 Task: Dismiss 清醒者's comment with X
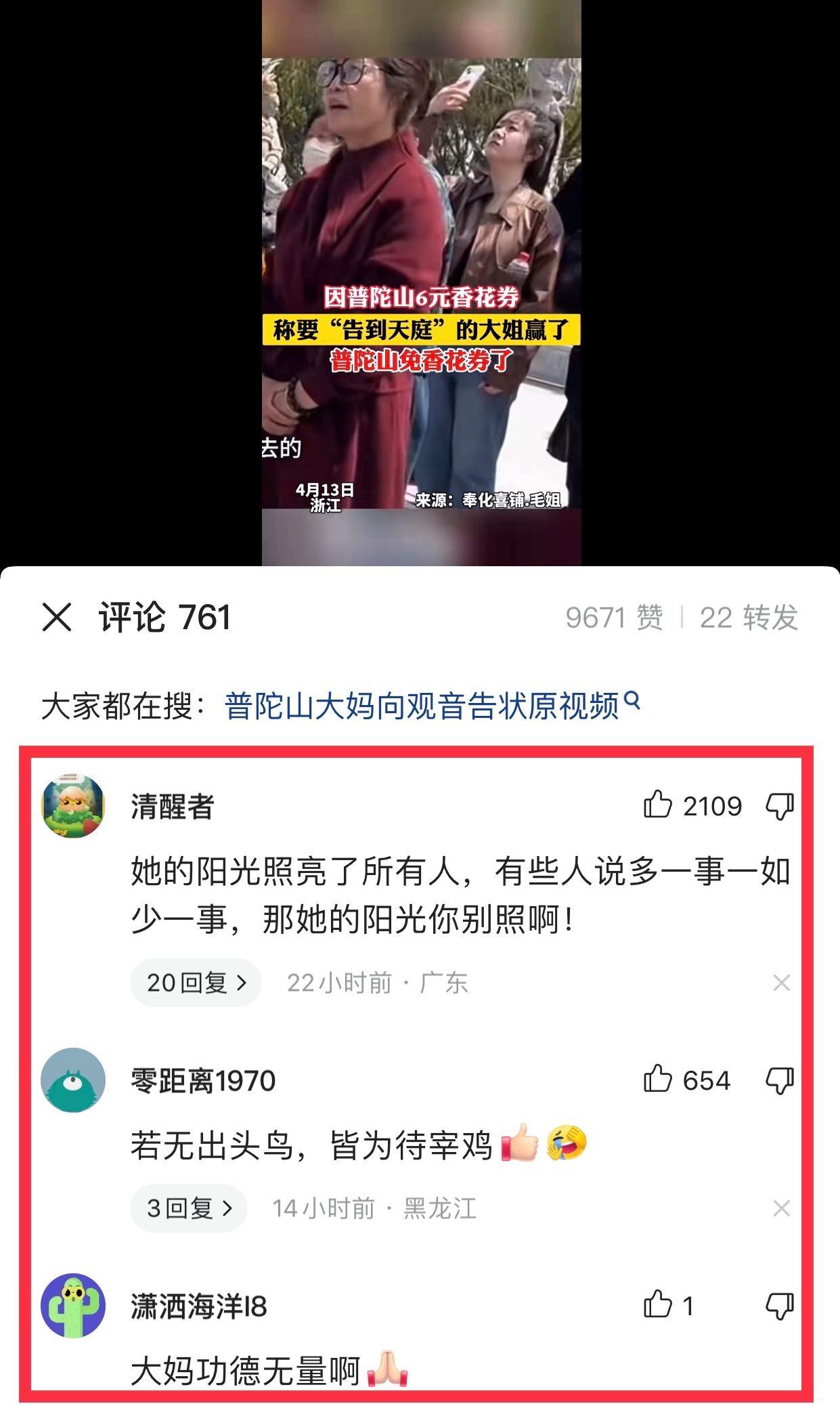pyautogui.click(x=781, y=983)
